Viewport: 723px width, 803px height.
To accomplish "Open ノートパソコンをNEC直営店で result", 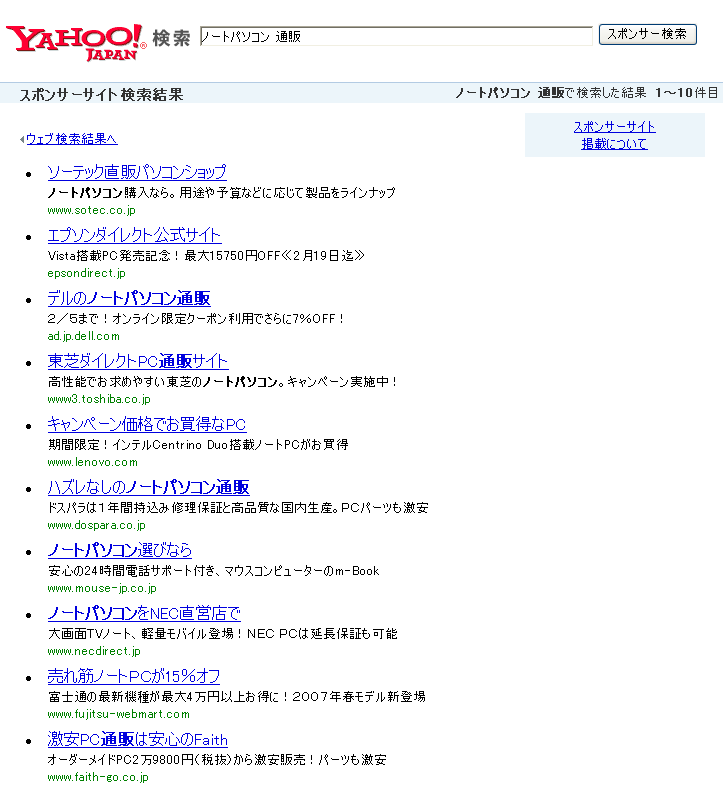I will pos(144,613).
